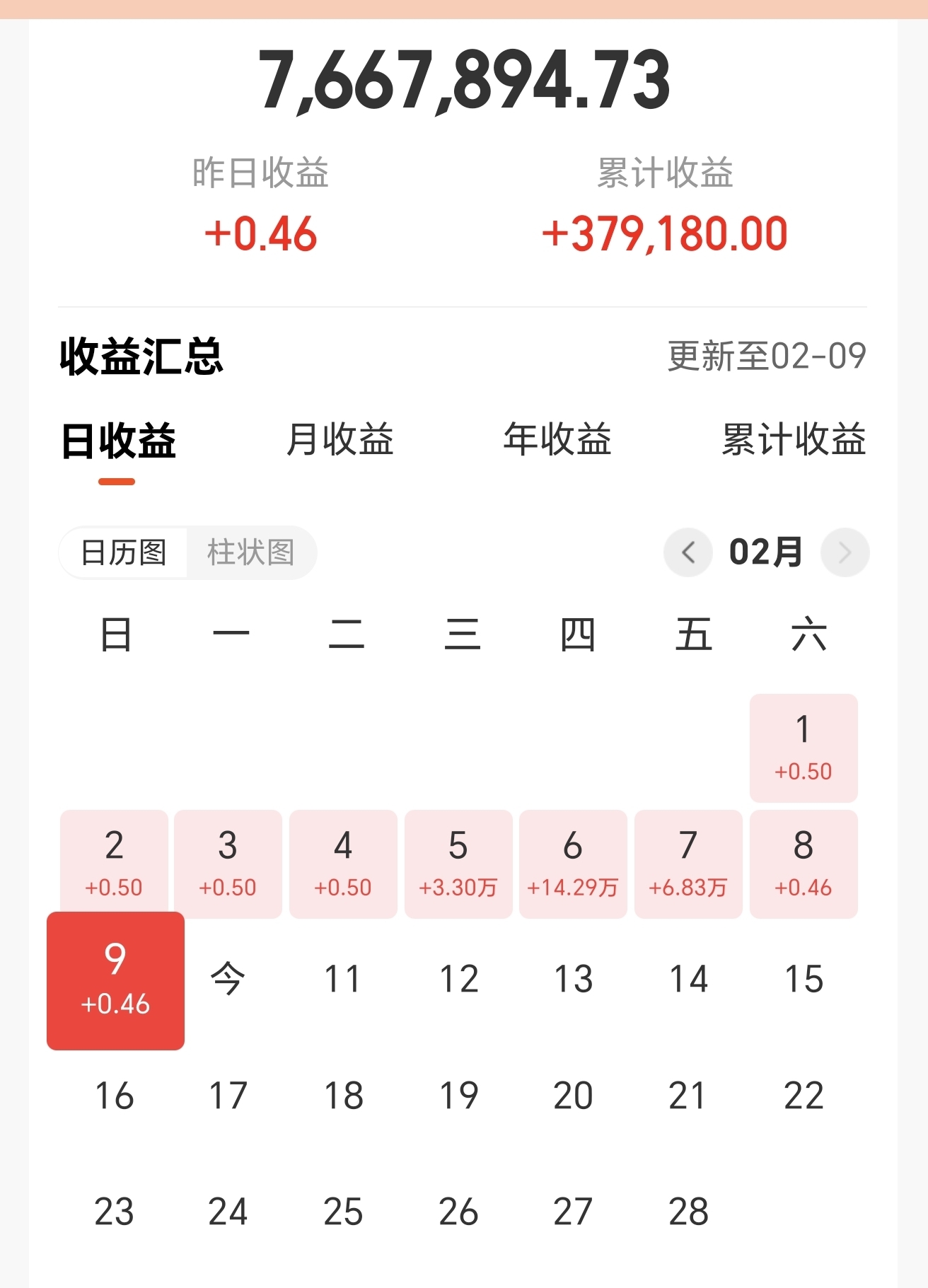View earnings on February 6 (+14.29万)
Image resolution: width=928 pixels, height=1288 pixels.
(574, 864)
